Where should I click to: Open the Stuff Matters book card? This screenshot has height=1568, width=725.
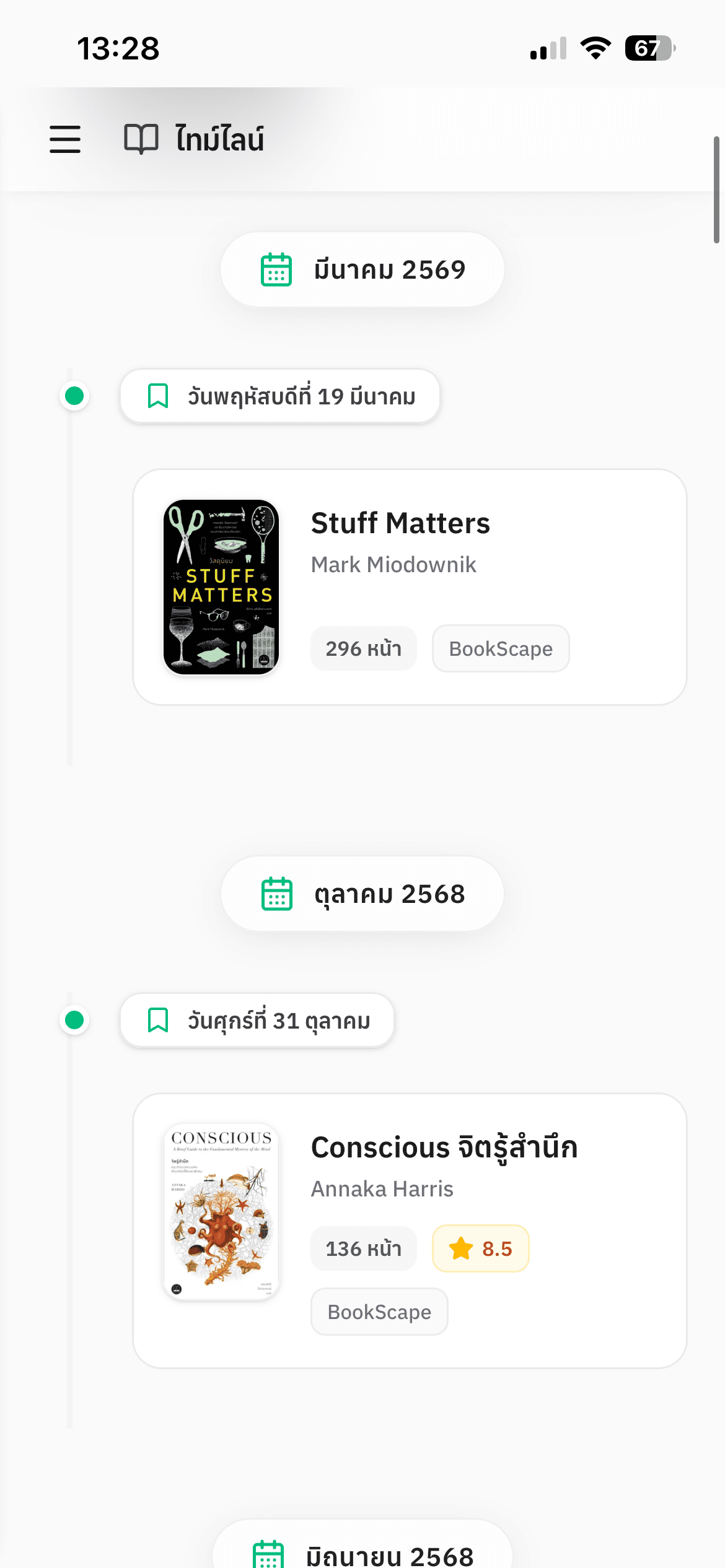tap(409, 586)
